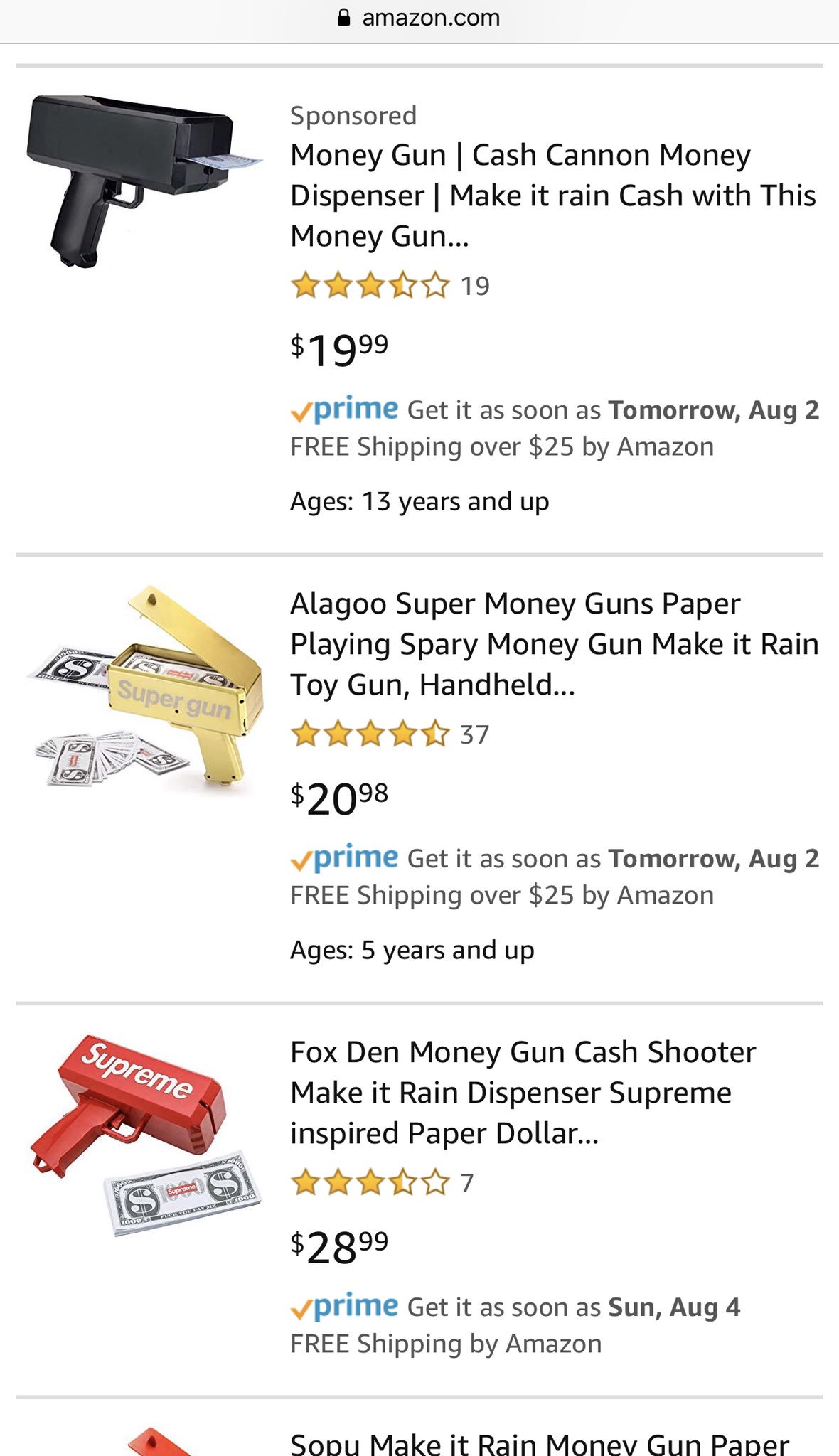View the 19 ratings of the Cash Cannon
The image size is (839, 1456).
(390, 286)
